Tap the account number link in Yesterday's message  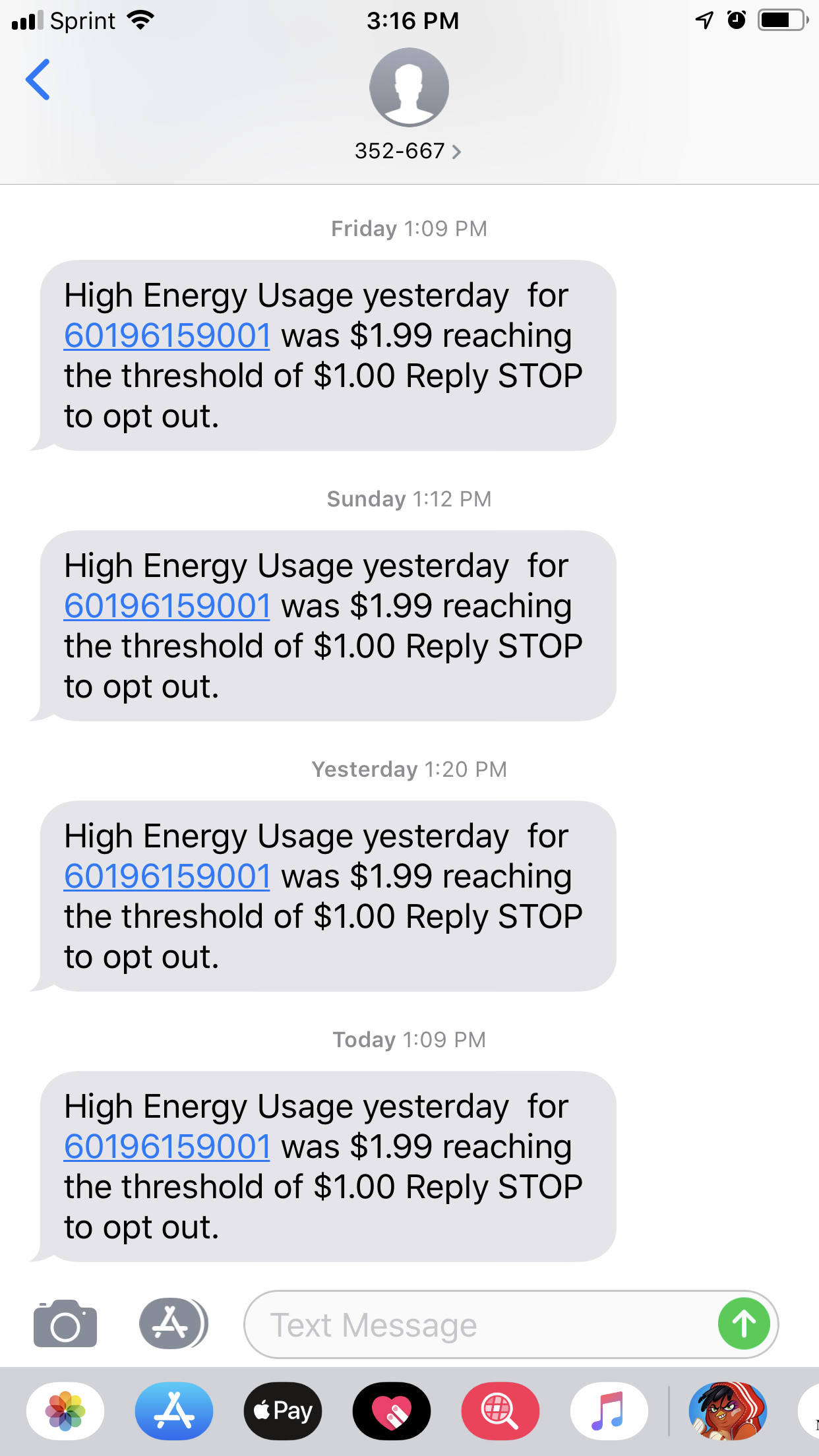[x=167, y=876]
